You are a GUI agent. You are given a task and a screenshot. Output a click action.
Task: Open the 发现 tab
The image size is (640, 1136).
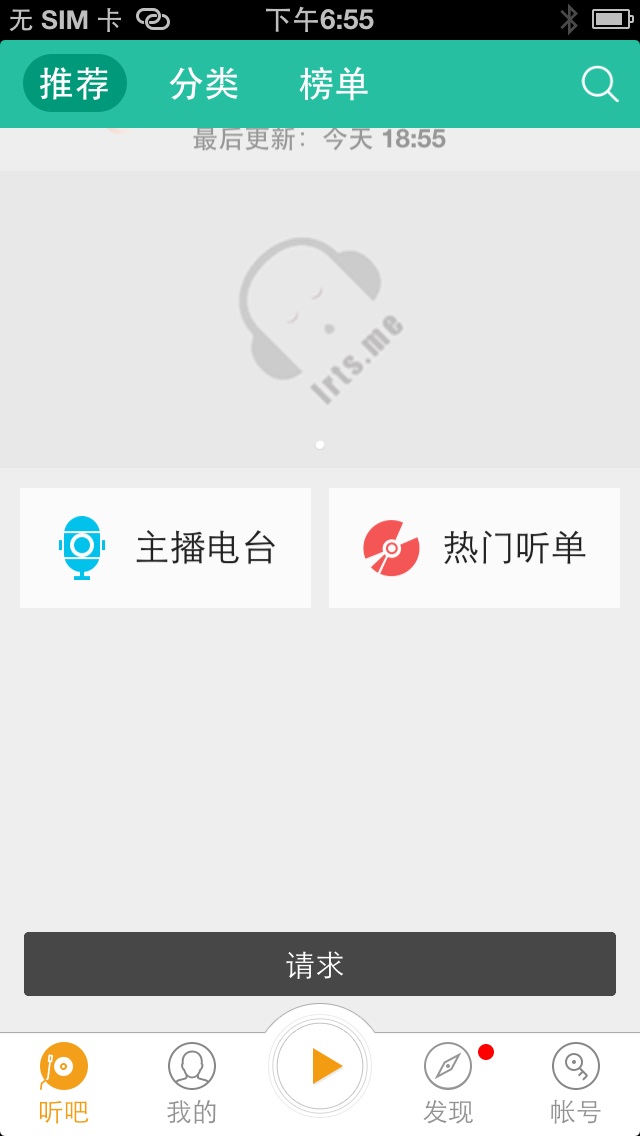pos(448,1082)
